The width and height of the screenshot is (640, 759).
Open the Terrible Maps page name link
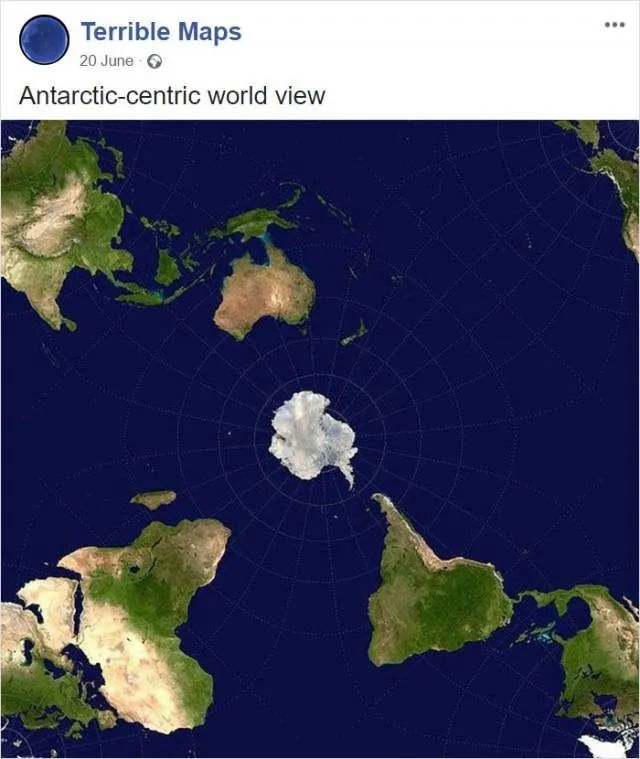[x=160, y=32]
